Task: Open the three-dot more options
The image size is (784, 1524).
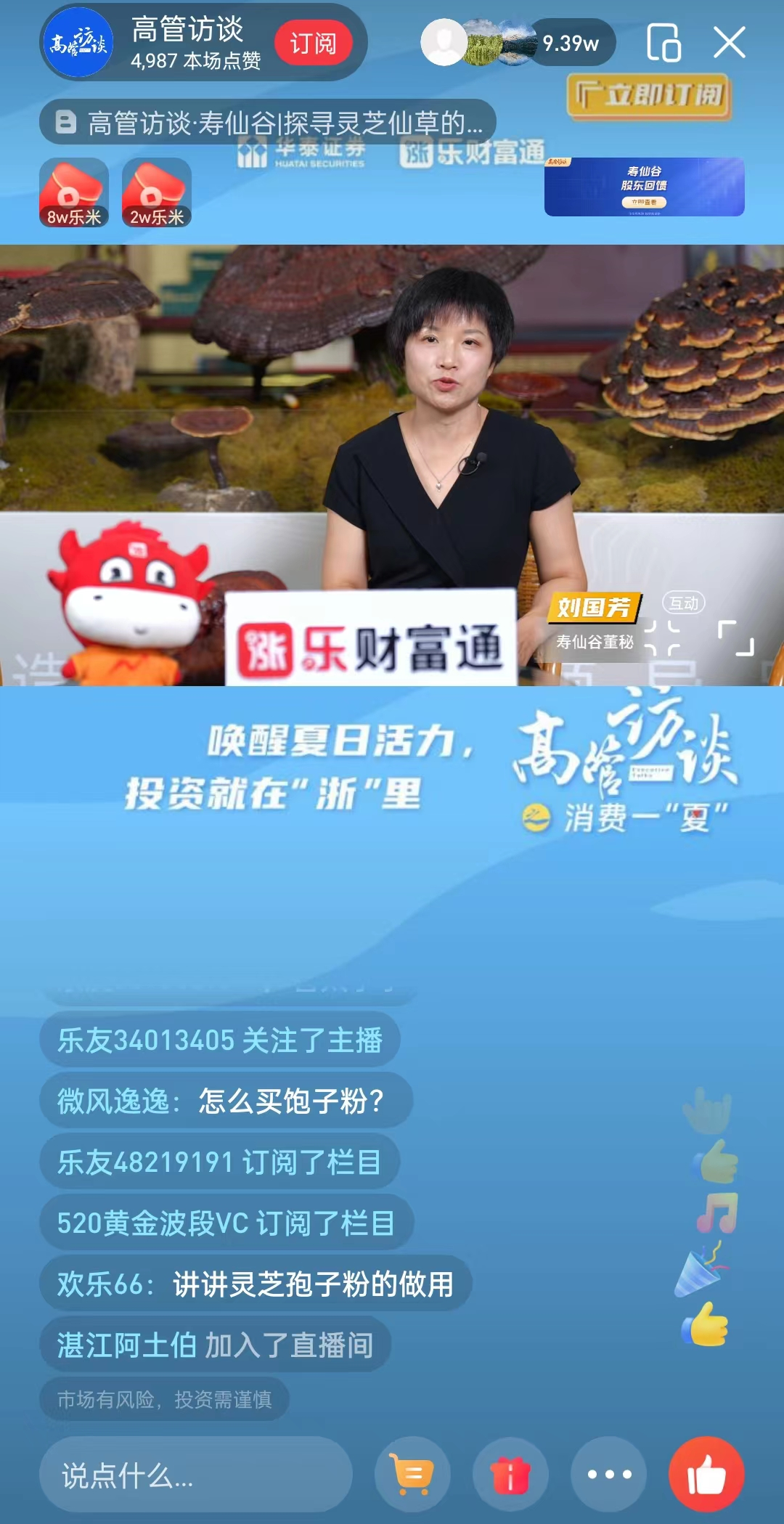Action: pos(609,1475)
